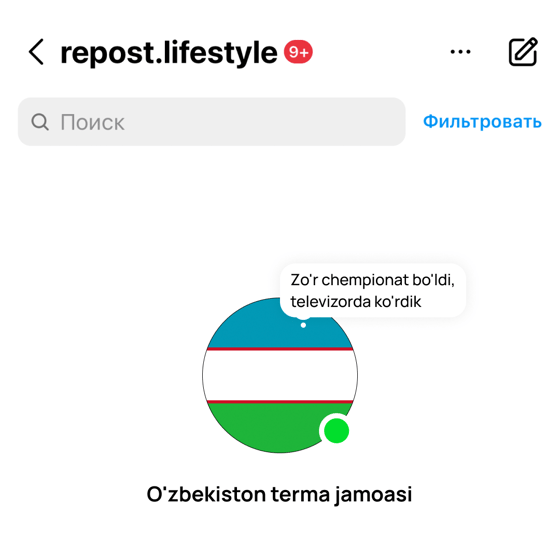Open the Фильтровать filter link
560x560 pixels.
click(482, 121)
